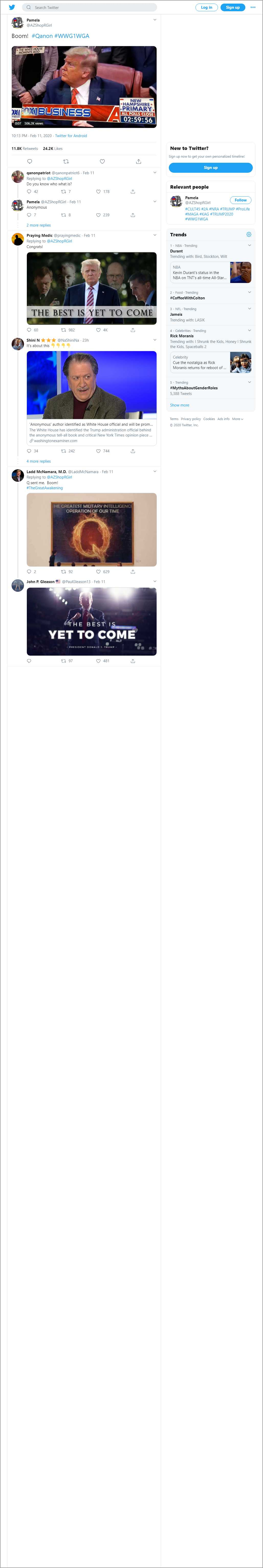Tap Show more under Trends
263x1568 pixels.
(179, 405)
